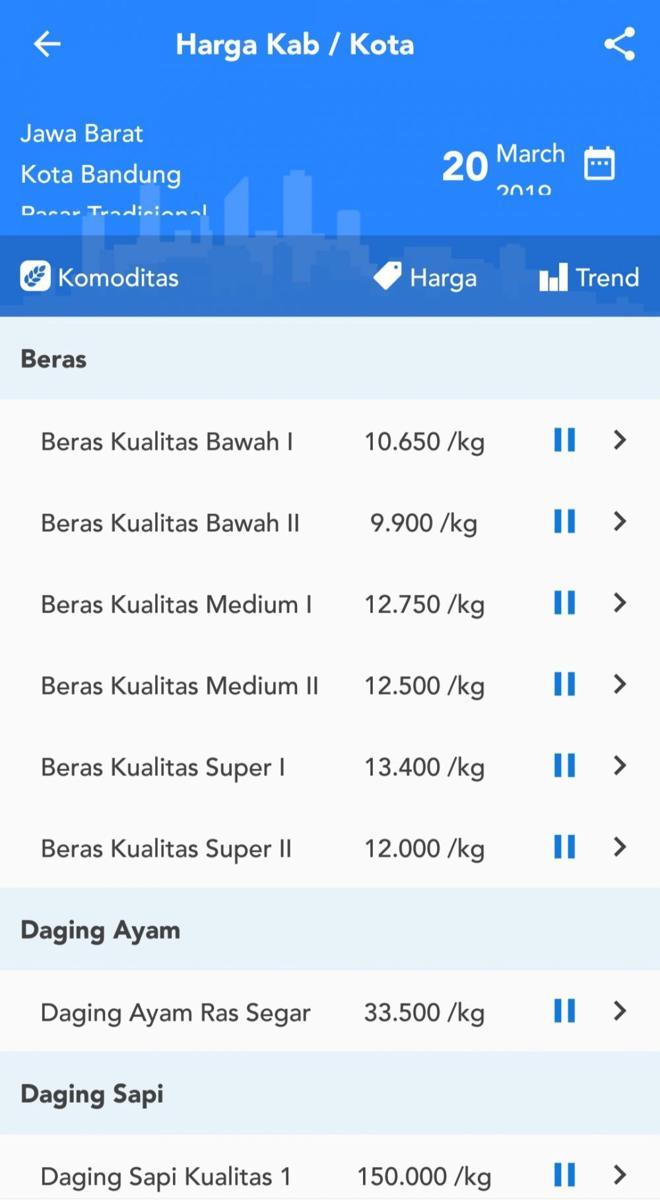The width and height of the screenshot is (660, 1200).
Task: Change location from Kota Bandung
Action: tap(101, 174)
